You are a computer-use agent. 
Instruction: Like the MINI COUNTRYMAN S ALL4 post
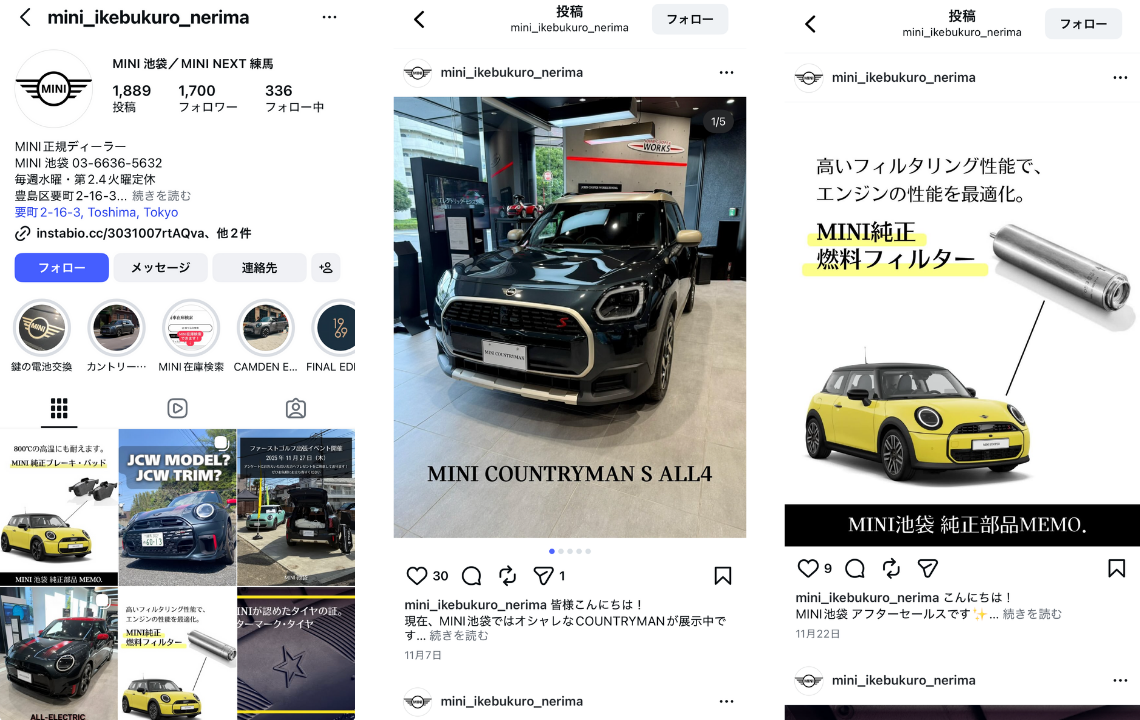pyautogui.click(x=417, y=576)
